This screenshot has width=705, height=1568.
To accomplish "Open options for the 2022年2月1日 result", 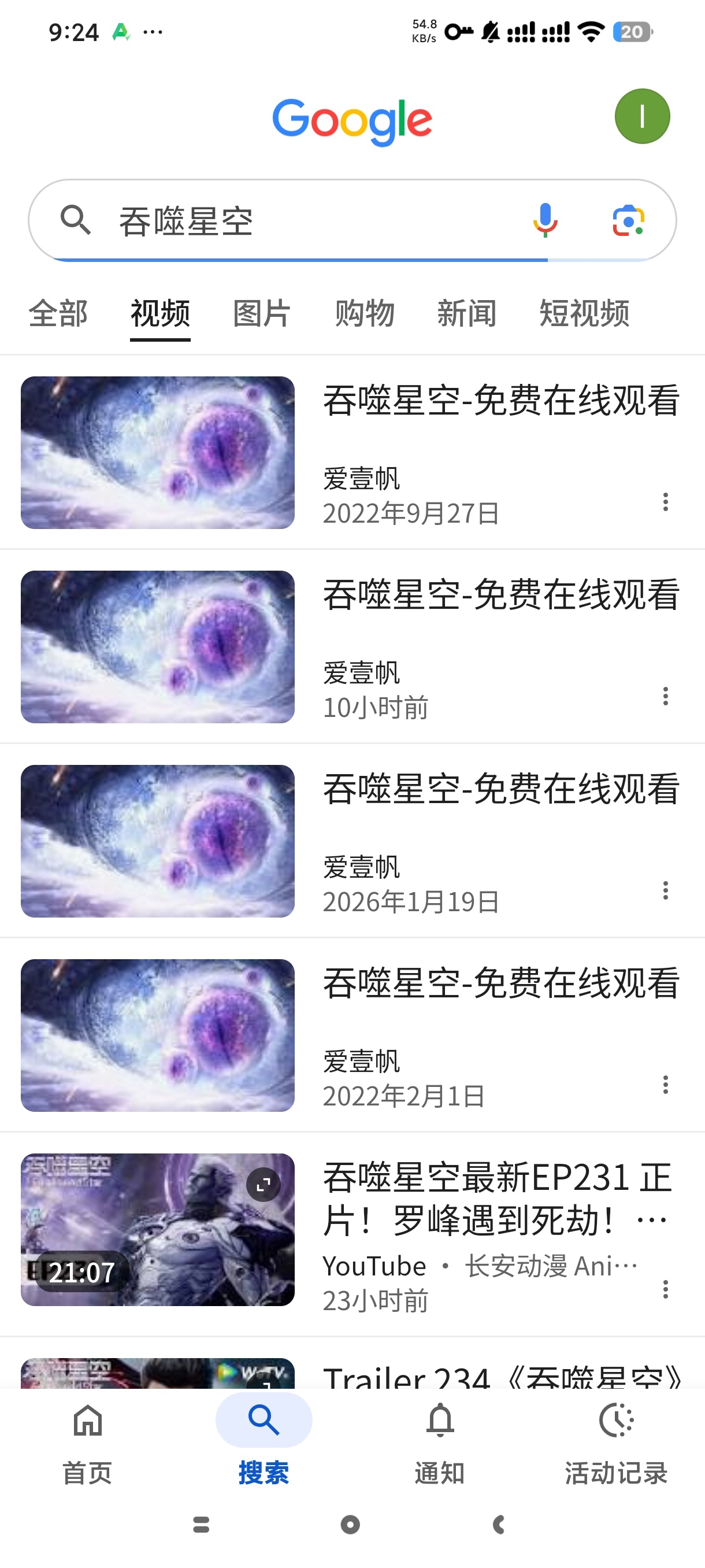I will point(666,1084).
